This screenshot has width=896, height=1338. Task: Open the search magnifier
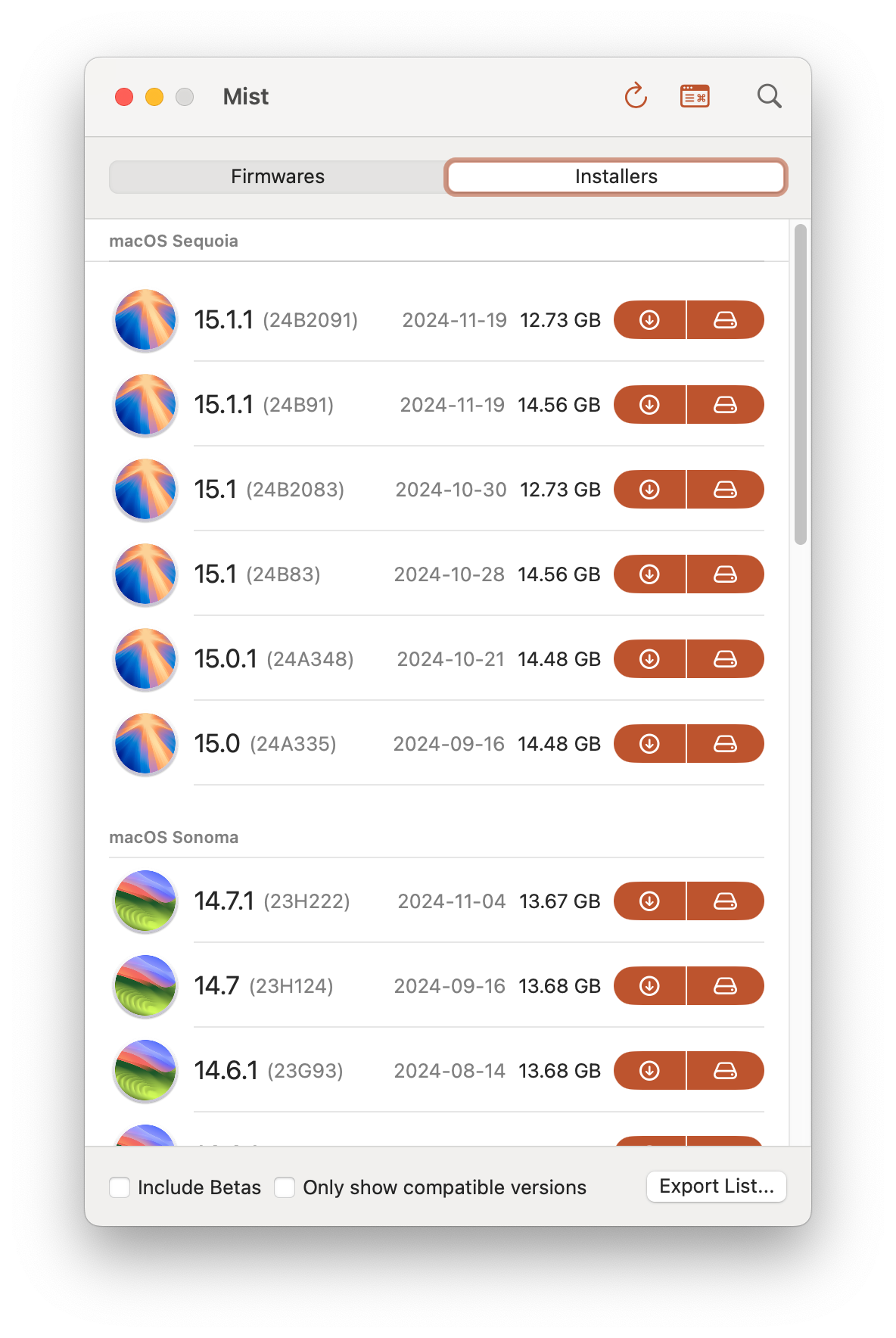(769, 96)
